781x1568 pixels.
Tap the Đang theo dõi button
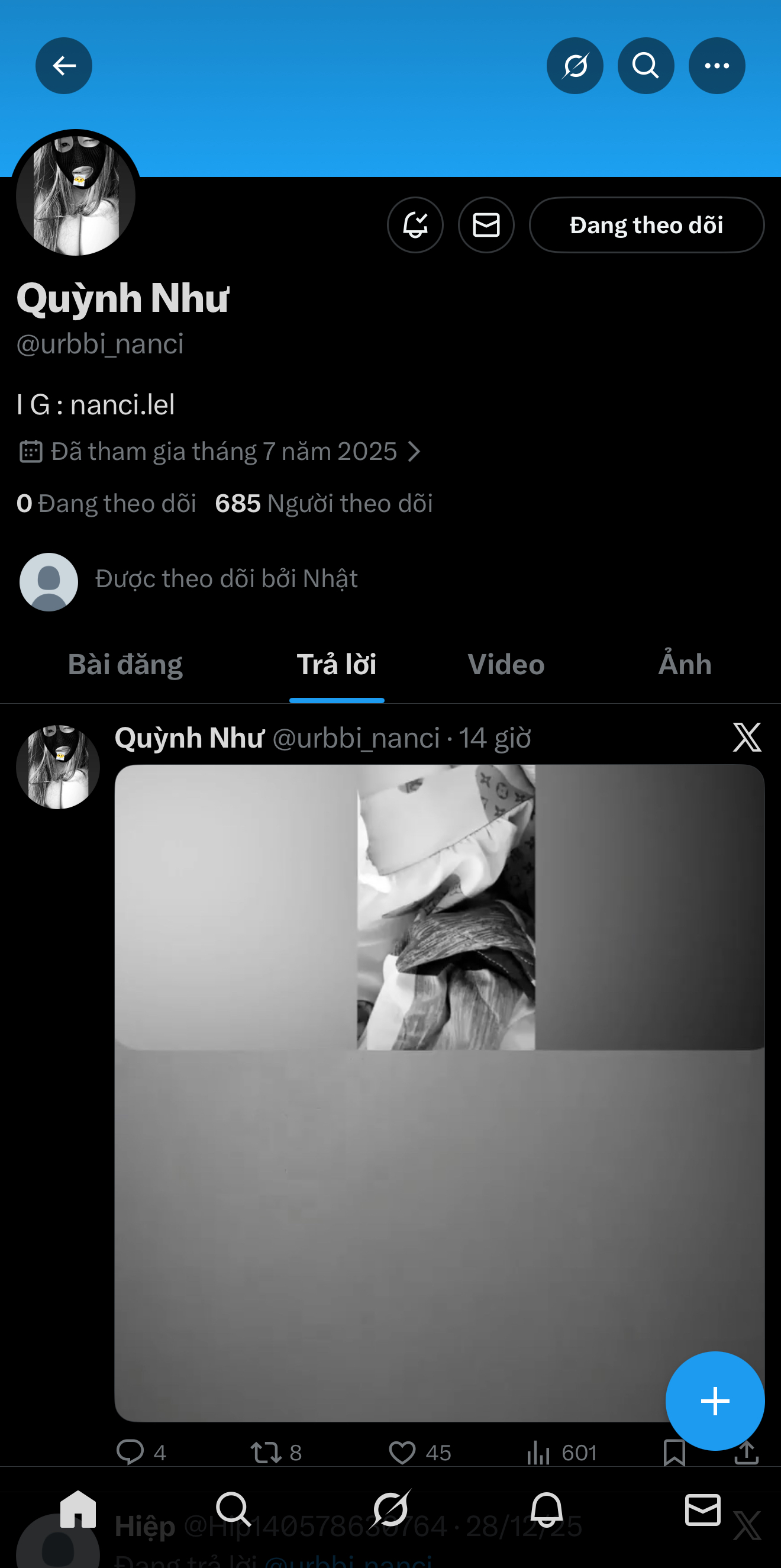(646, 225)
